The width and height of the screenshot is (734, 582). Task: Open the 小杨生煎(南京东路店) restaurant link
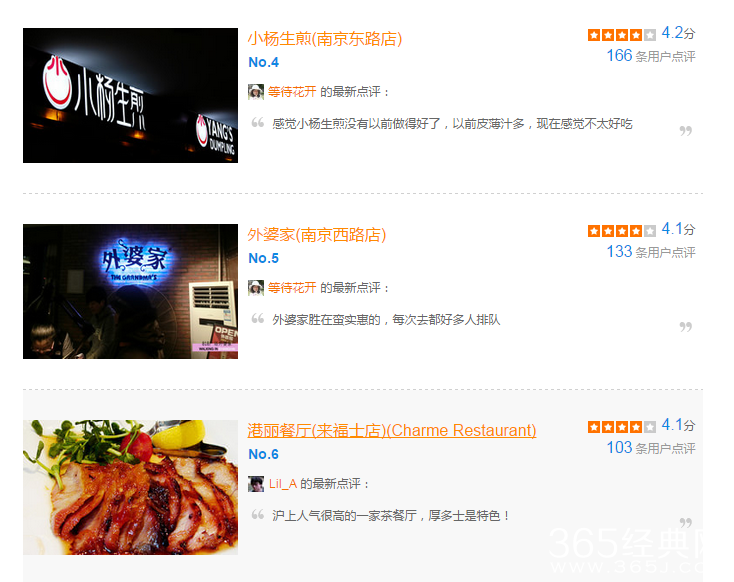[325, 39]
